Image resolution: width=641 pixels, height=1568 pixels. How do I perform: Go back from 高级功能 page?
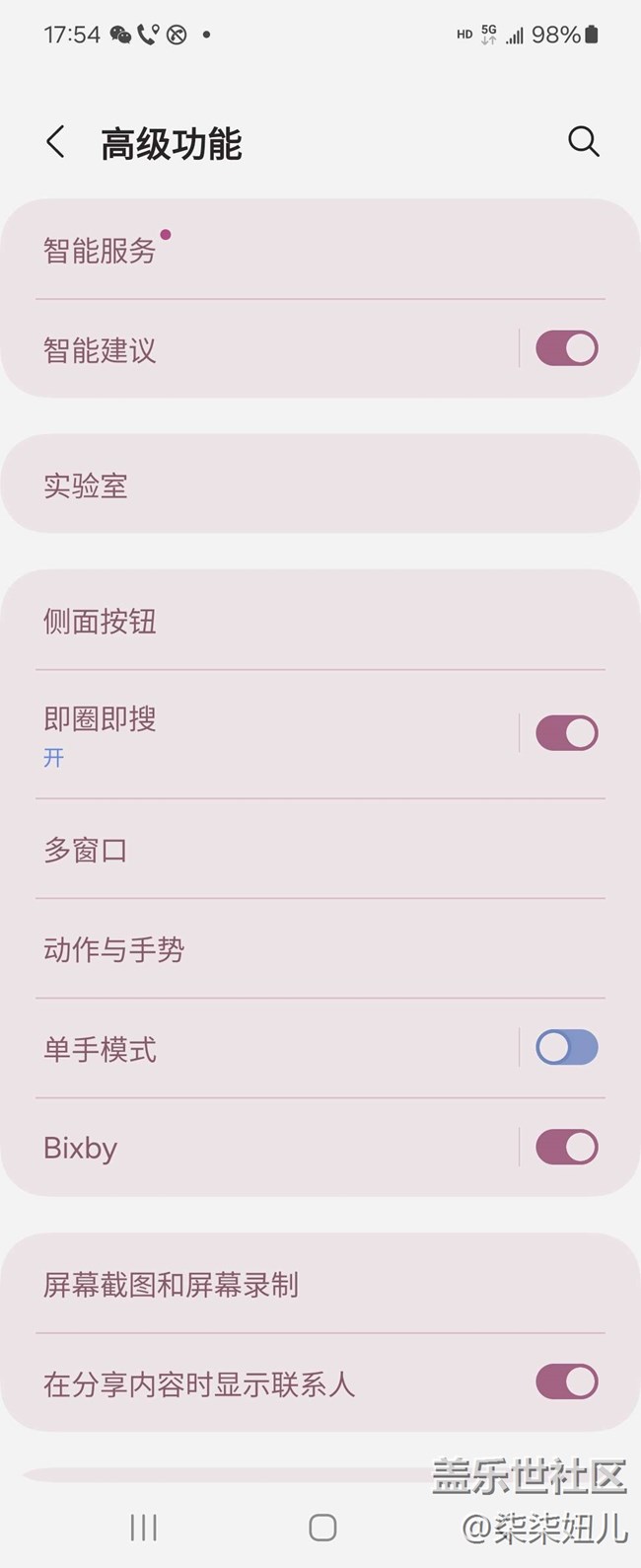(56, 142)
